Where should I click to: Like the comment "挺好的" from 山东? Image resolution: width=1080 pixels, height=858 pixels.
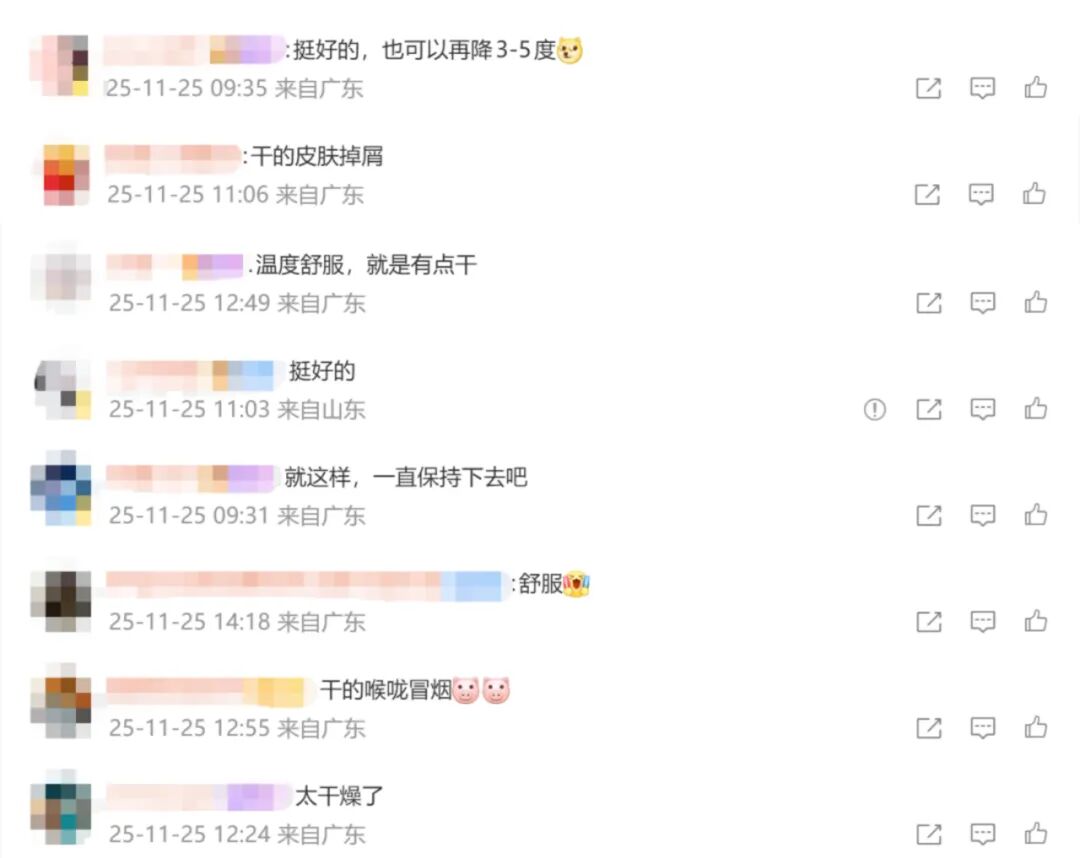1035,408
